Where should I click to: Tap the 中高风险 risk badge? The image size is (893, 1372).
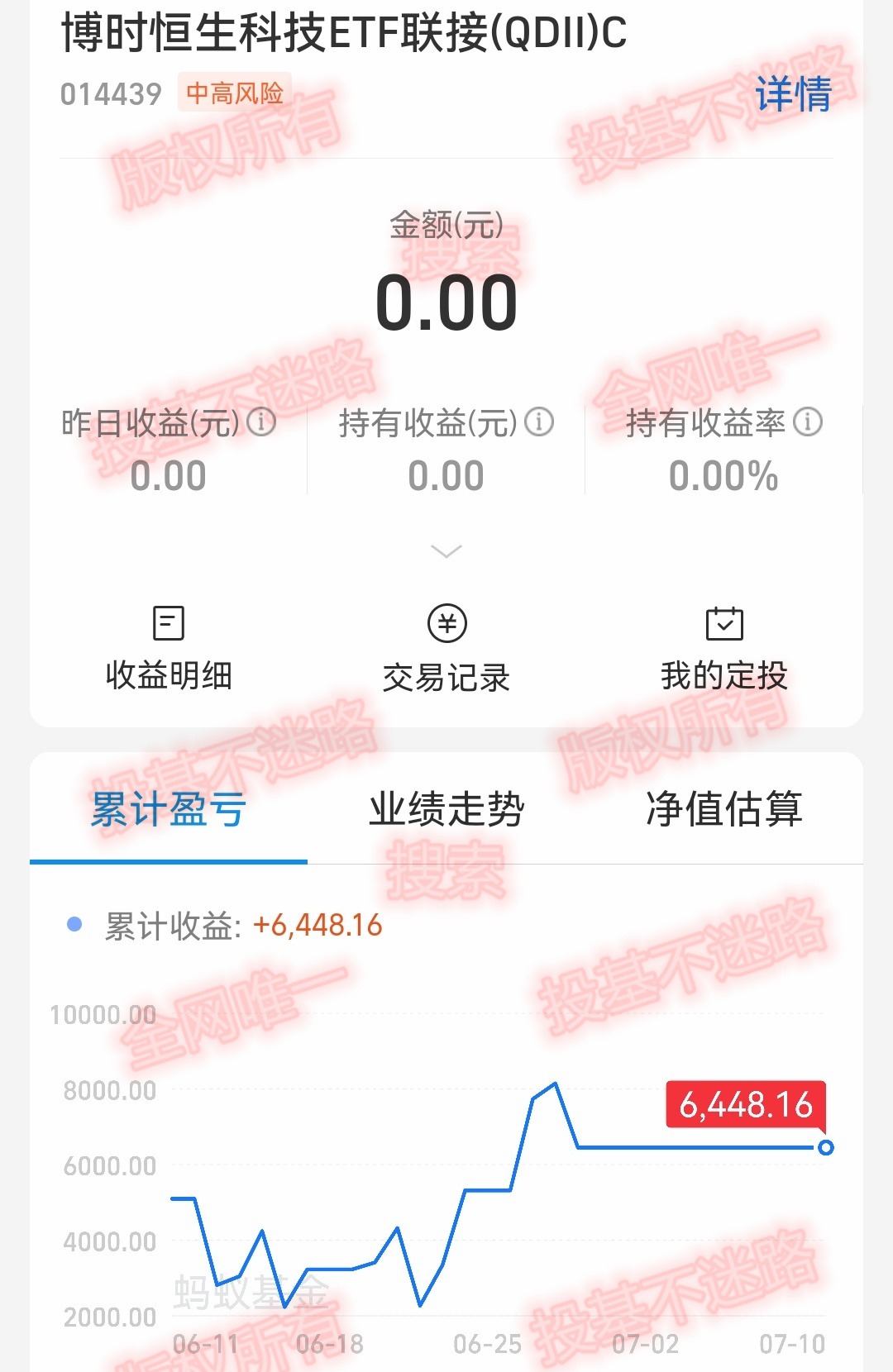[236, 93]
